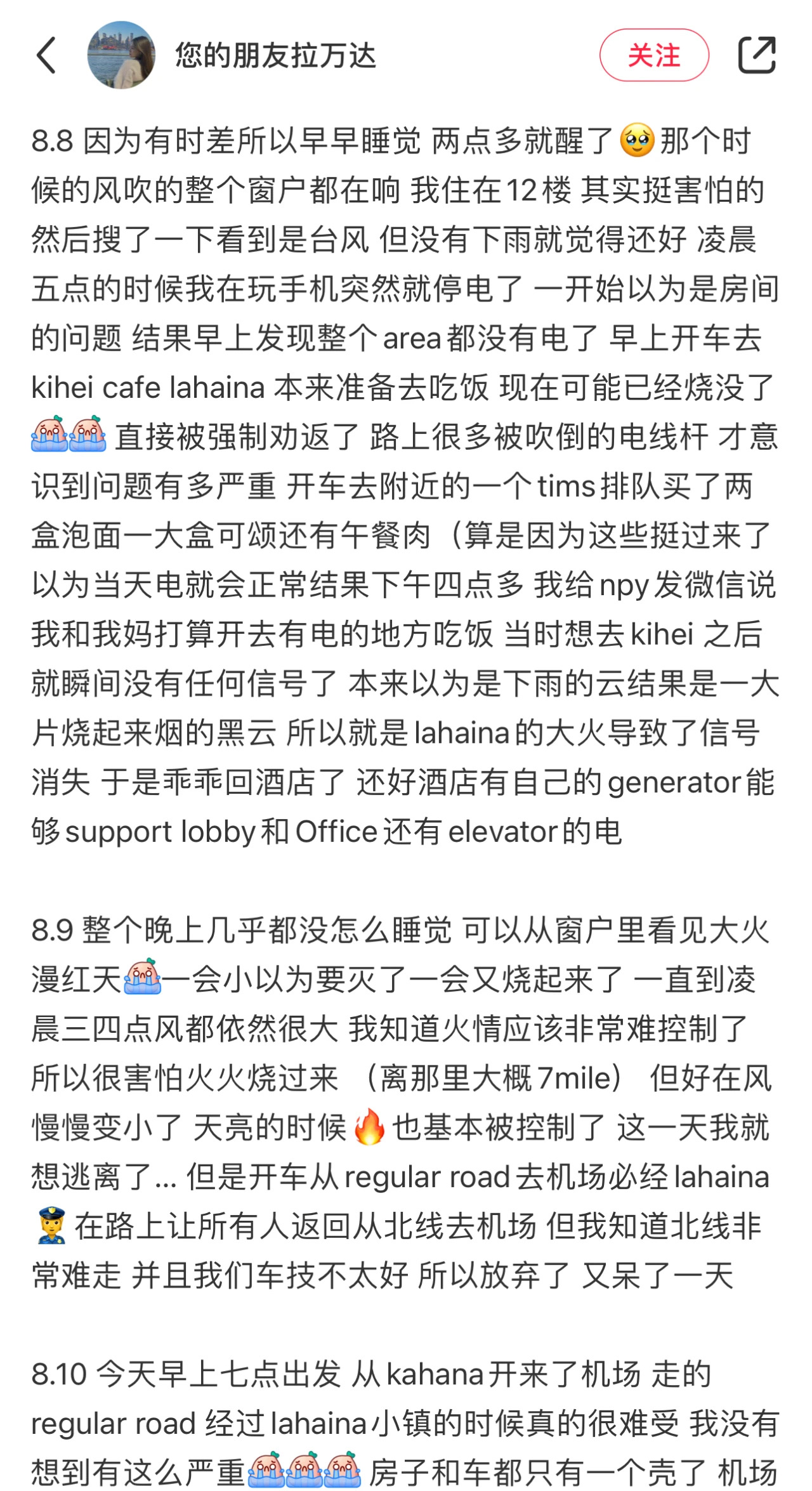Open the author name 您的朋友拉万达
Viewport: 812px width, 1491px height.
275,56
